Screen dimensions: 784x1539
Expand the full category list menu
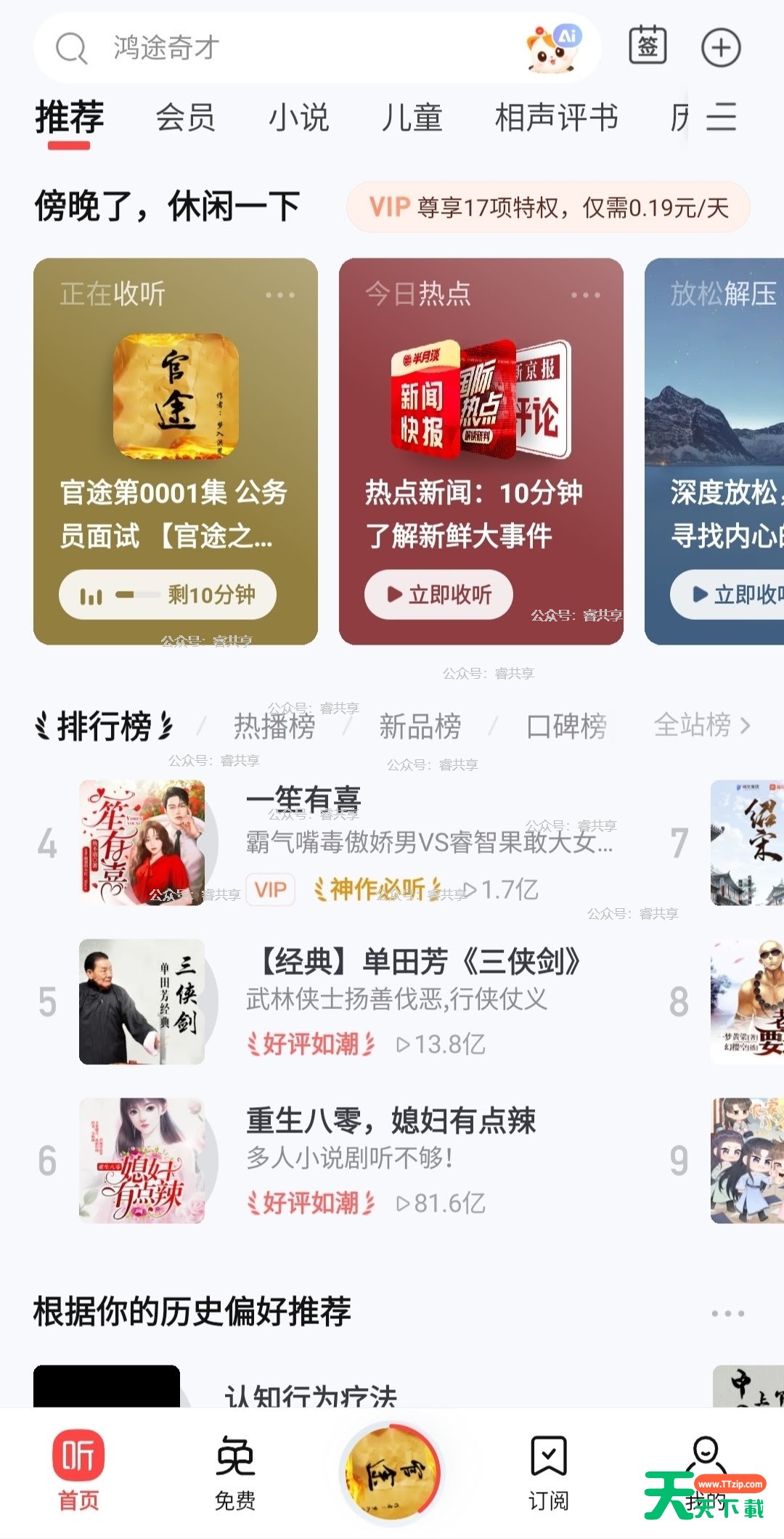pos(722,118)
